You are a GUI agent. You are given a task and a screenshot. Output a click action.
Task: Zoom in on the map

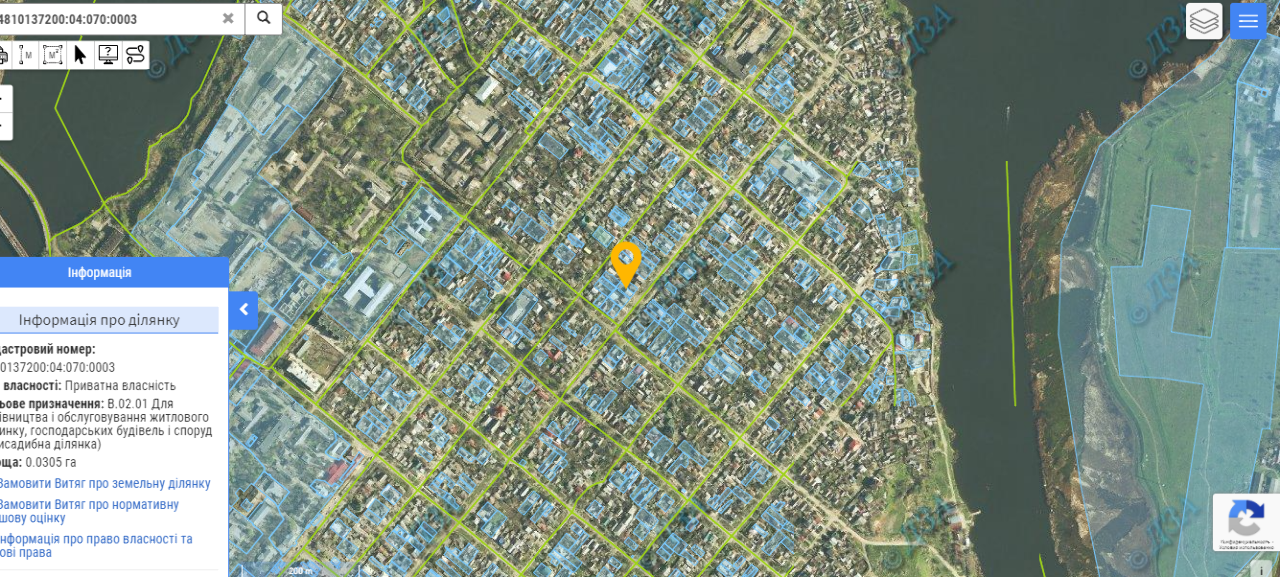tap(4, 99)
